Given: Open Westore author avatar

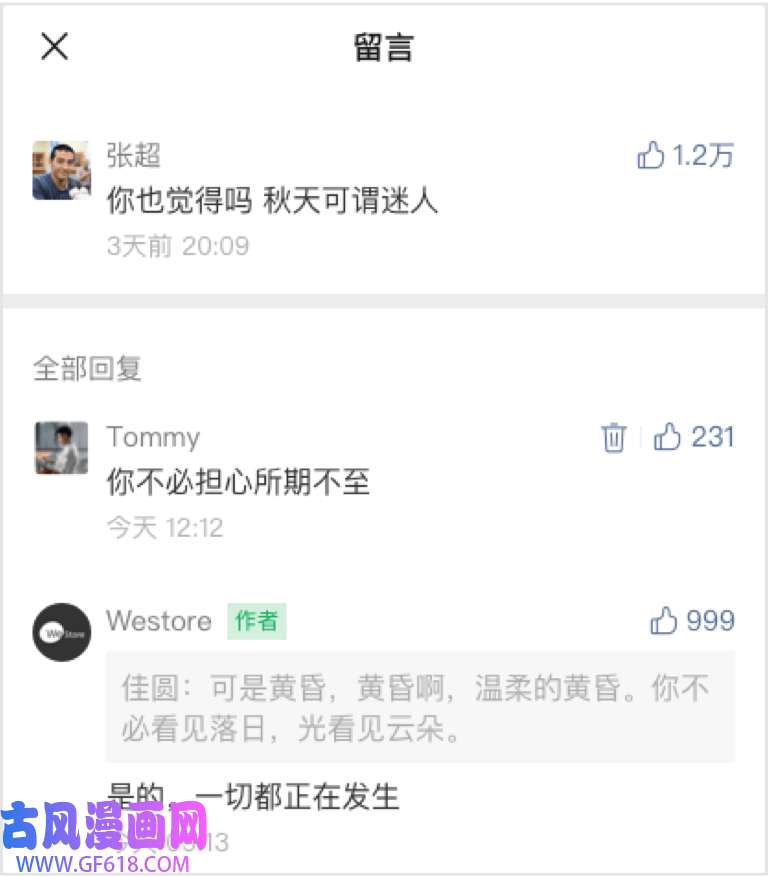Looking at the screenshot, I should [x=61, y=632].
